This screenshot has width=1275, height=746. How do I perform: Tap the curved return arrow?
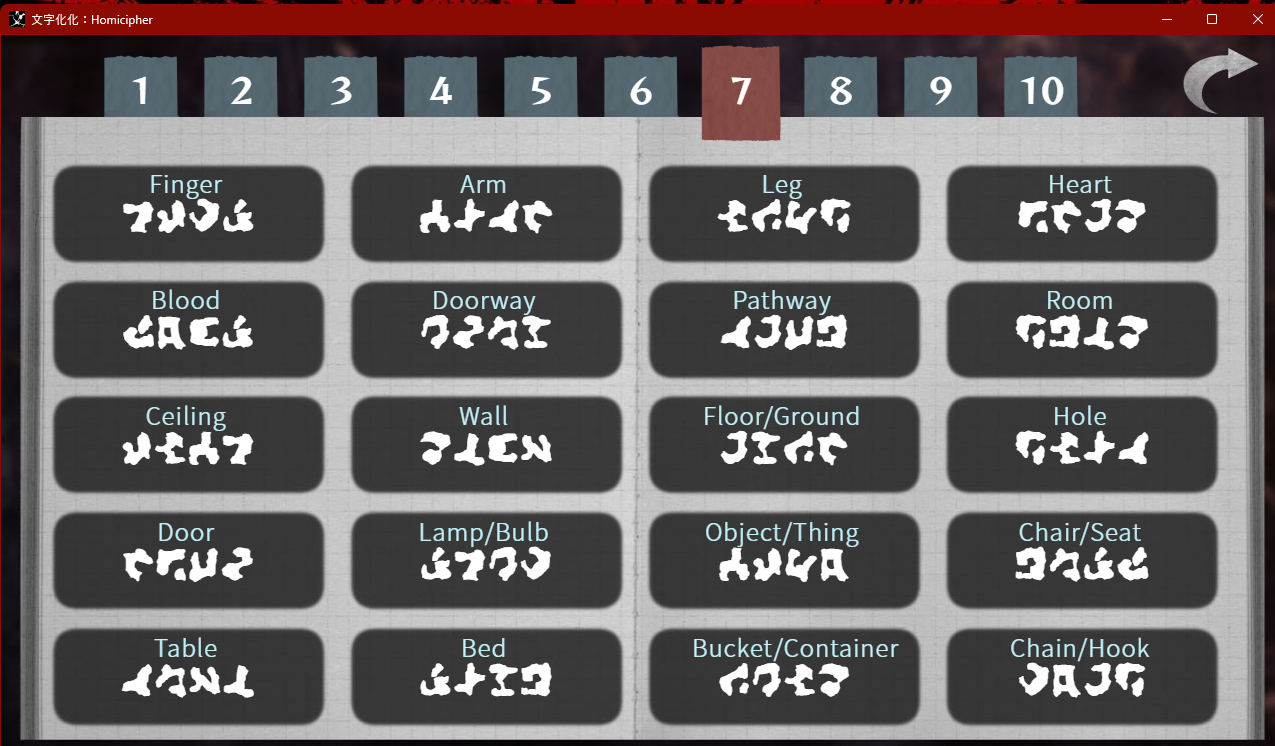point(1218,80)
